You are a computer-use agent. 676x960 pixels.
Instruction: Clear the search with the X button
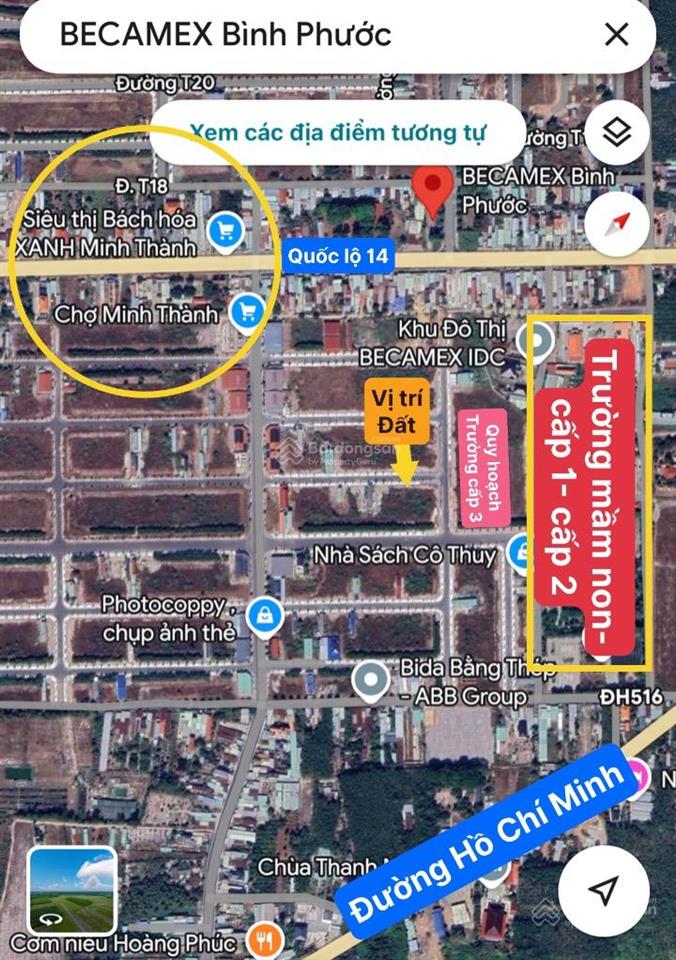(x=617, y=36)
